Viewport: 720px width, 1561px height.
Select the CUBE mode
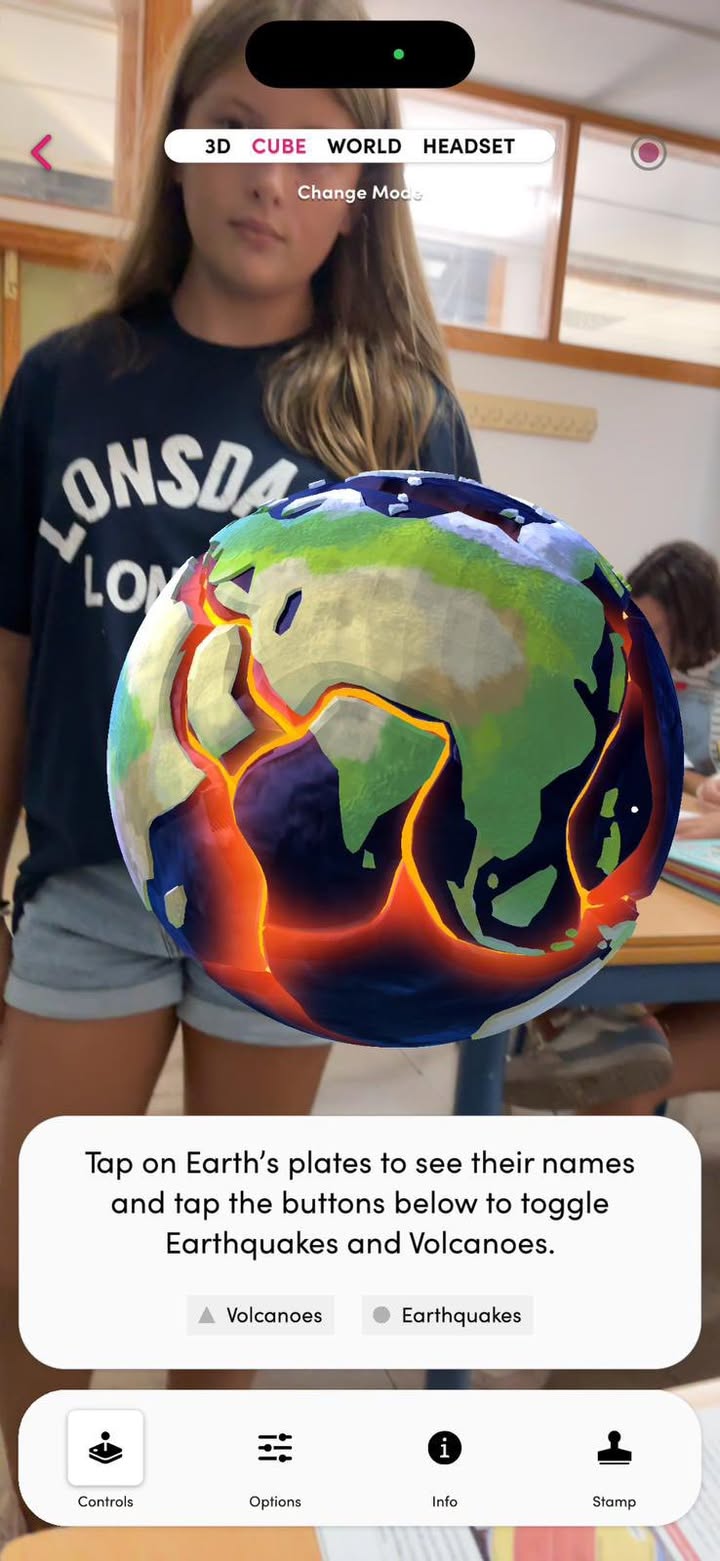[x=279, y=146]
